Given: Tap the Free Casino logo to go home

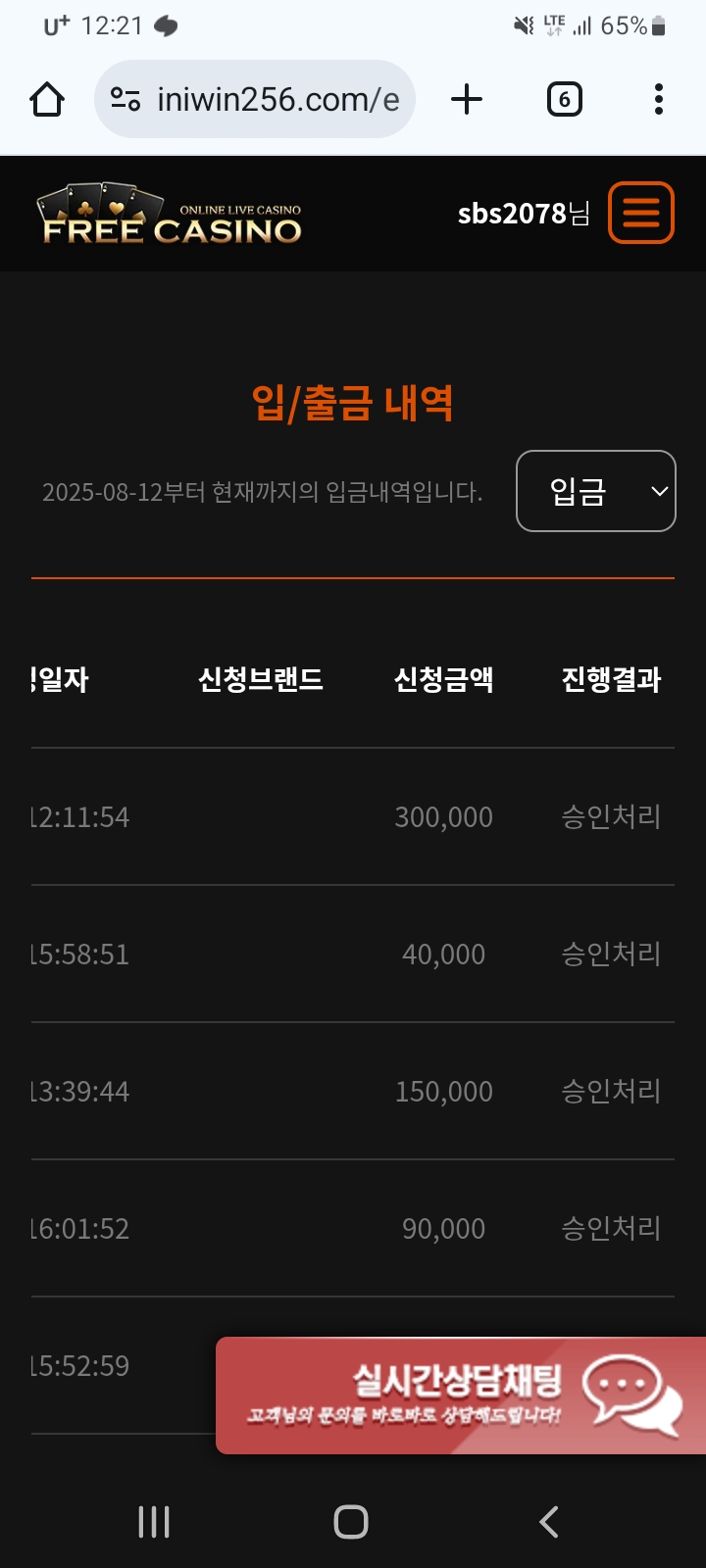Looking at the screenshot, I should tap(170, 215).
